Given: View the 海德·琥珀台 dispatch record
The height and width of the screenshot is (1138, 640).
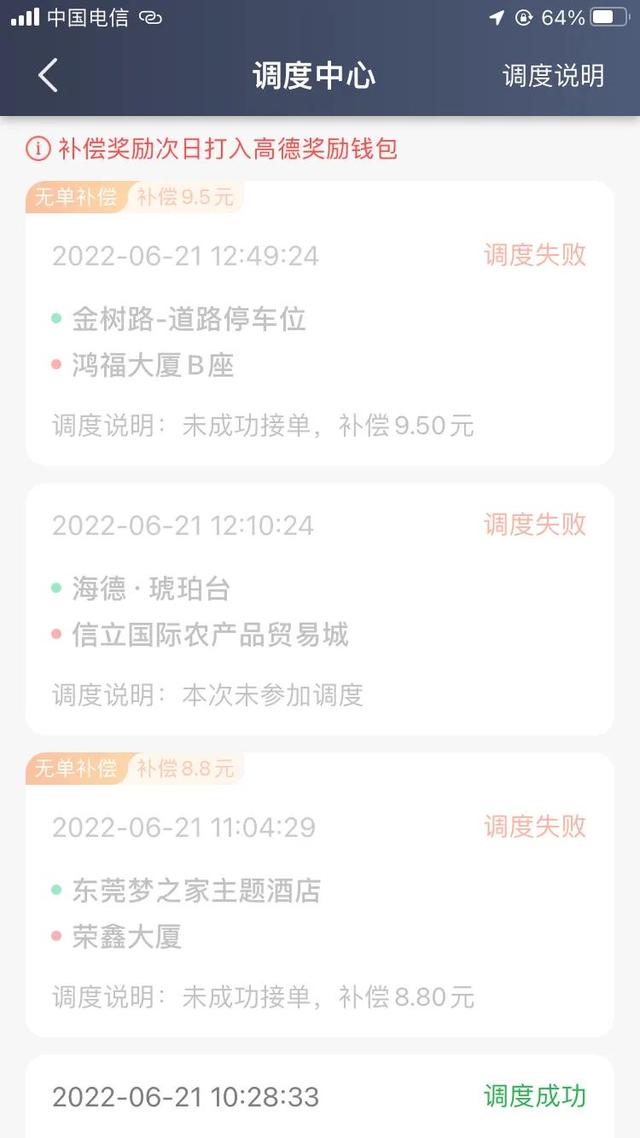Looking at the screenshot, I should pyautogui.click(x=319, y=609).
